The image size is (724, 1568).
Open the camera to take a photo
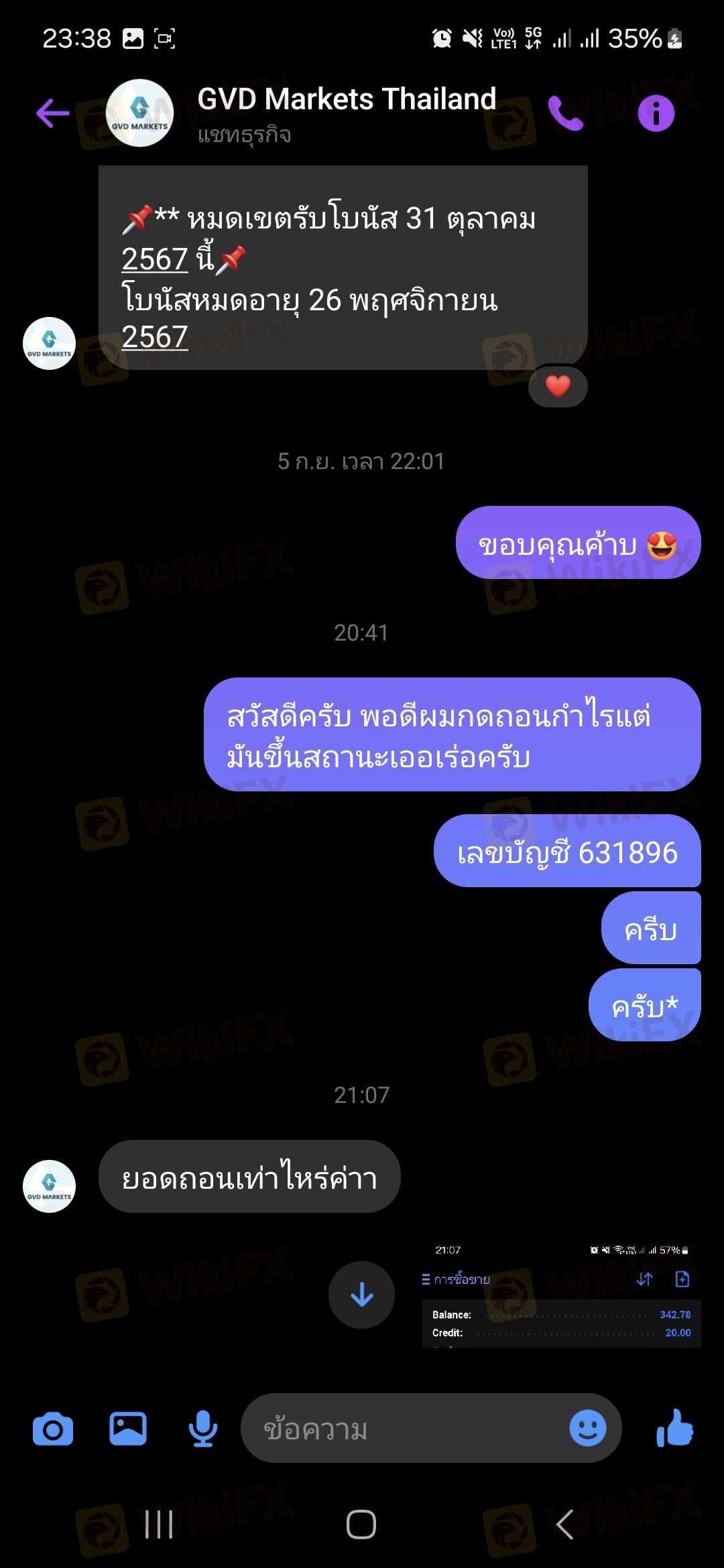click(53, 1429)
